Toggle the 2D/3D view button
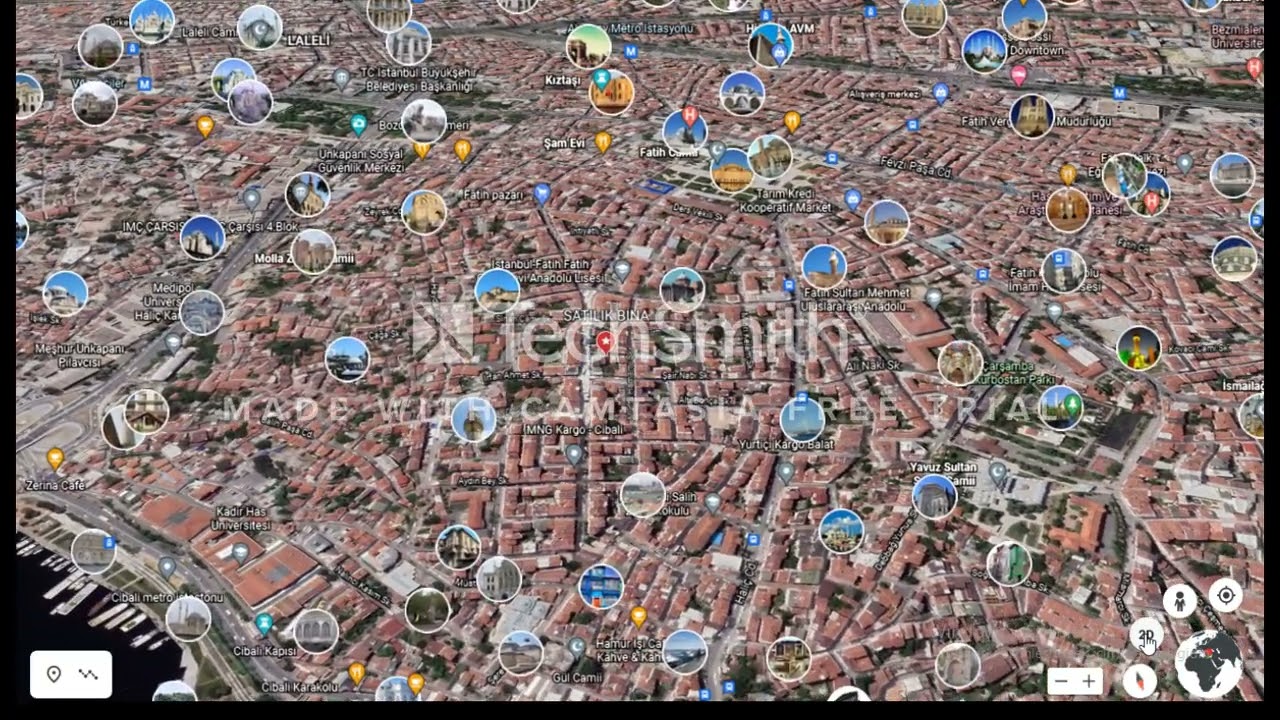 click(x=1146, y=635)
